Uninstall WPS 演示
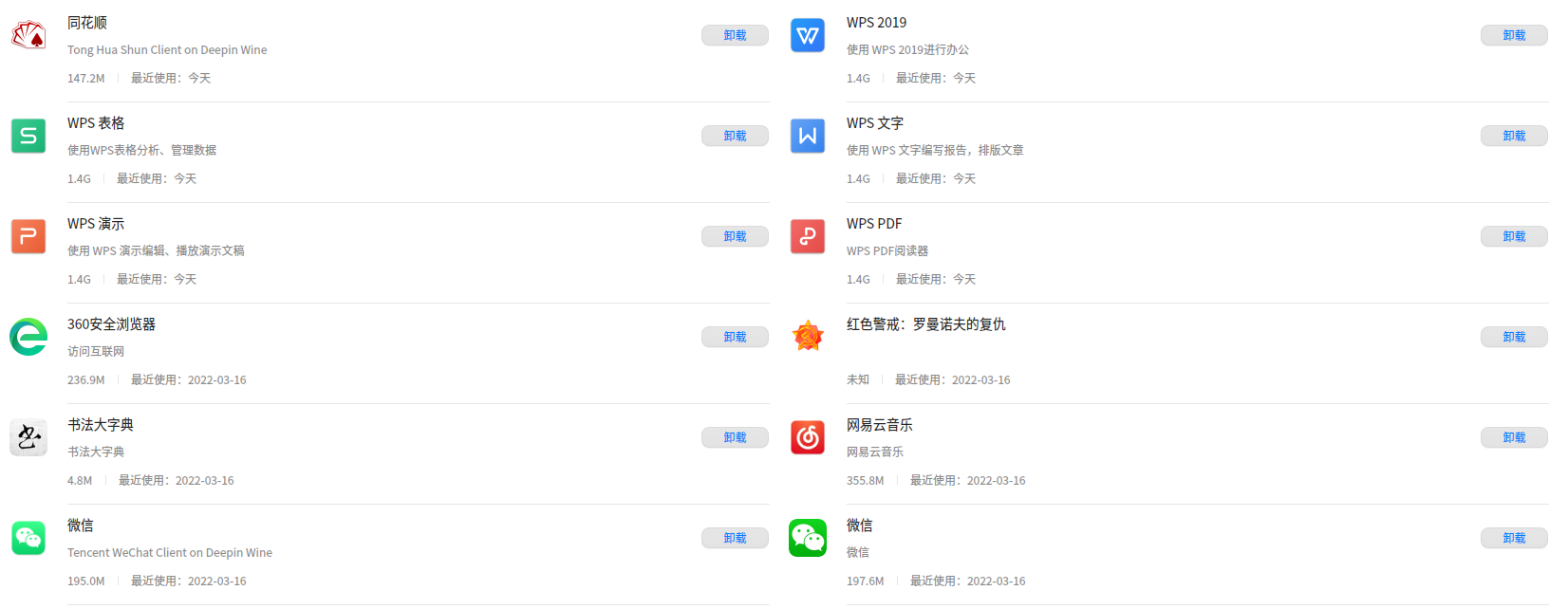This screenshot has height=609, width=1568. (x=735, y=236)
